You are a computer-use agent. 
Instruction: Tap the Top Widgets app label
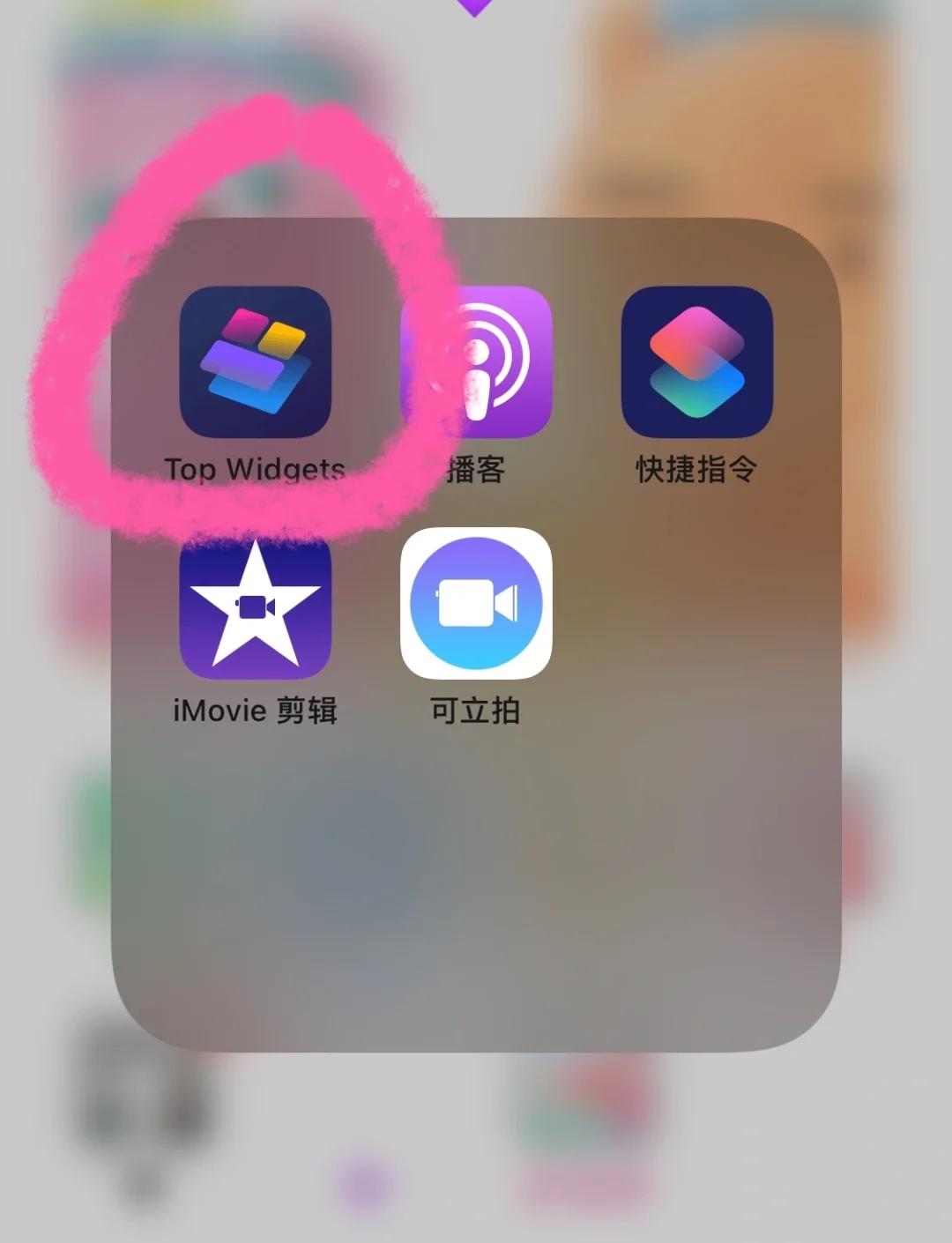tap(257, 470)
